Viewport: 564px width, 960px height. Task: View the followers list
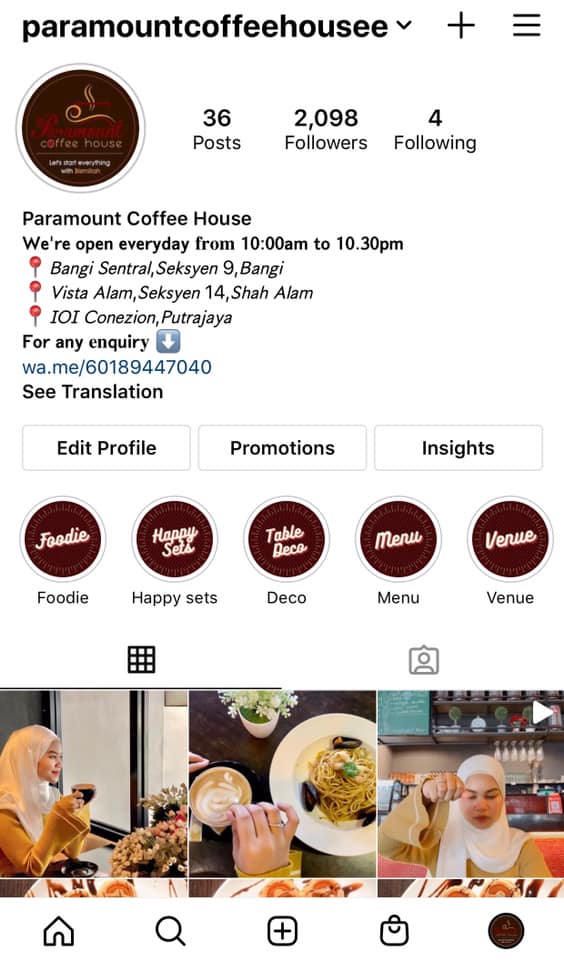tap(326, 129)
